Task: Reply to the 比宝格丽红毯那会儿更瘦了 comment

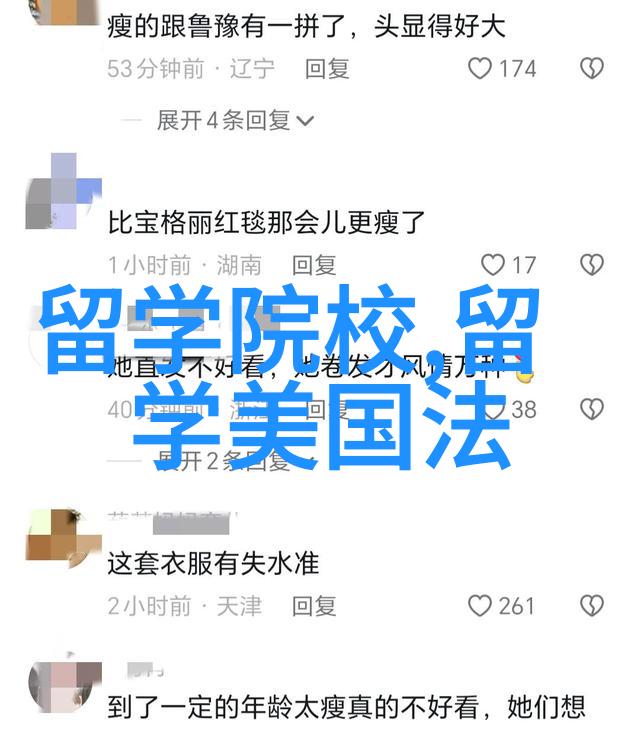Action: [314, 265]
